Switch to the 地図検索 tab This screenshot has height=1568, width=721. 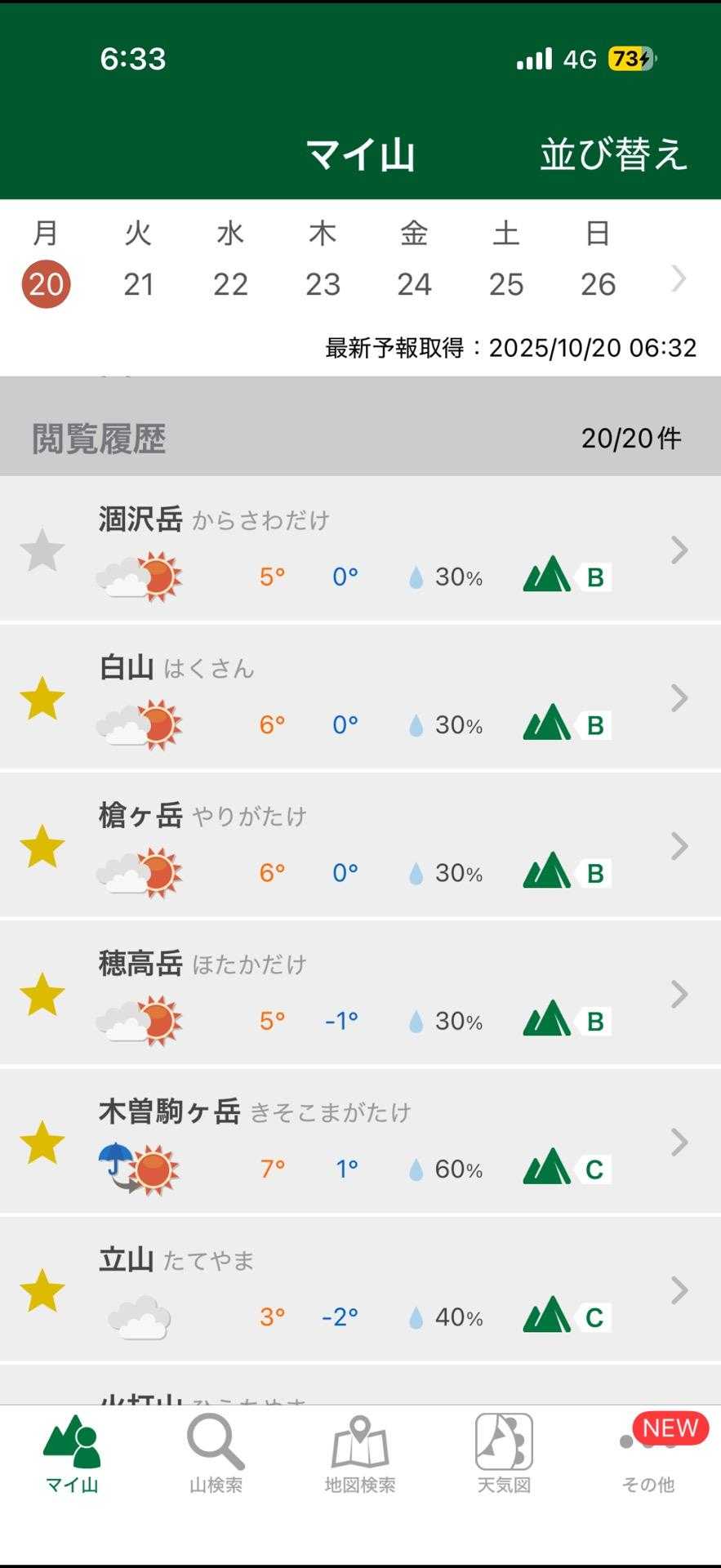pos(360,1455)
